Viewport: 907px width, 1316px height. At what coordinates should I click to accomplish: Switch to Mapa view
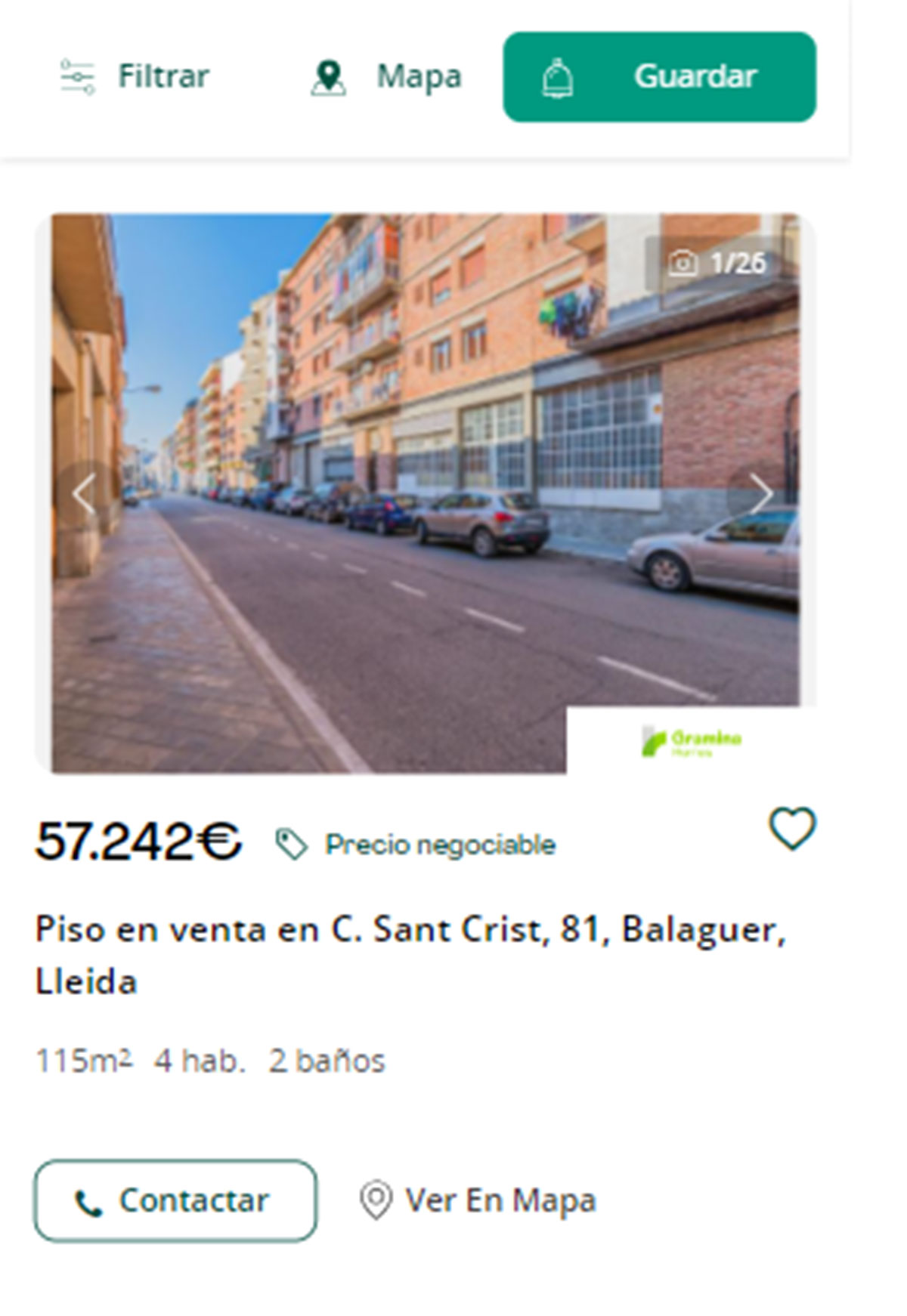(386, 77)
